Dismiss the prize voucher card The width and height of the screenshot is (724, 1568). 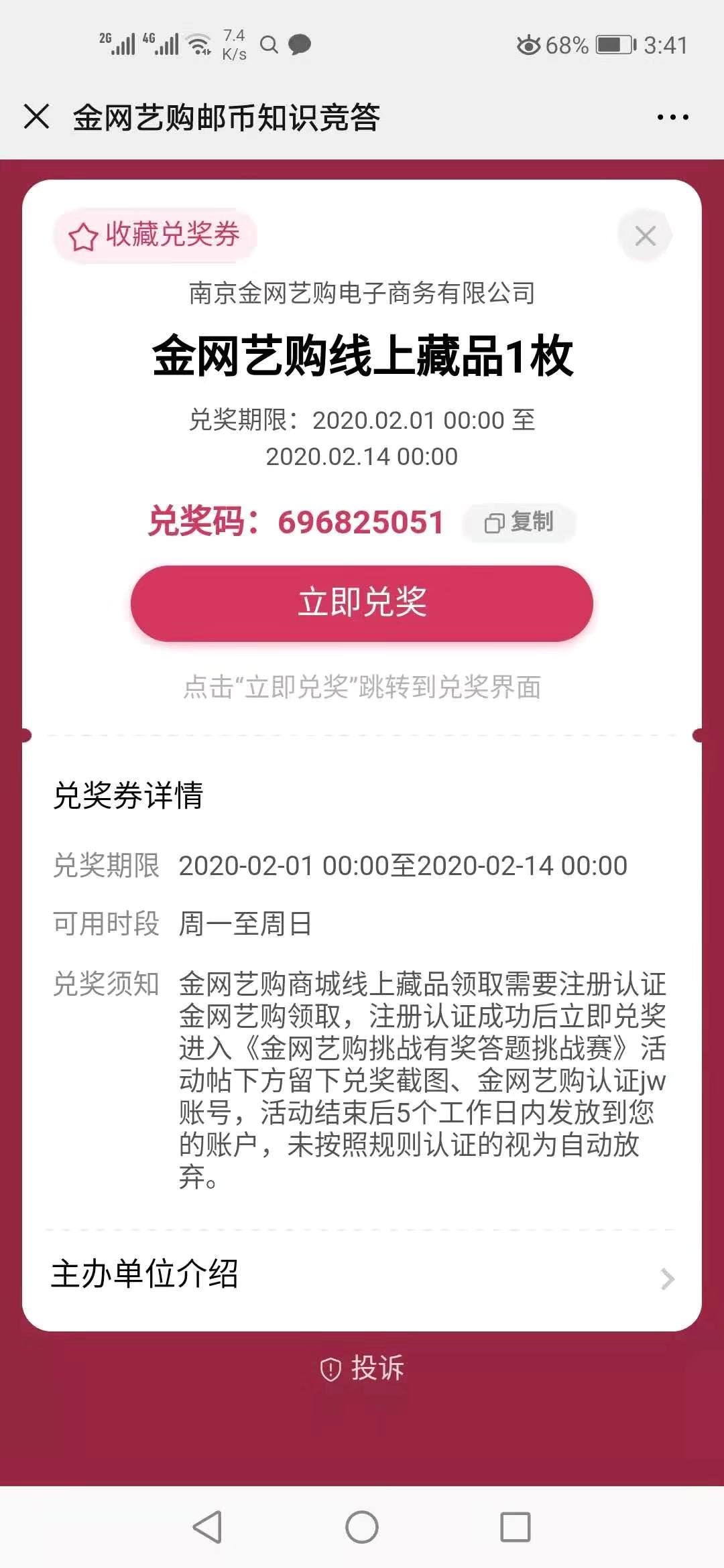[645, 236]
